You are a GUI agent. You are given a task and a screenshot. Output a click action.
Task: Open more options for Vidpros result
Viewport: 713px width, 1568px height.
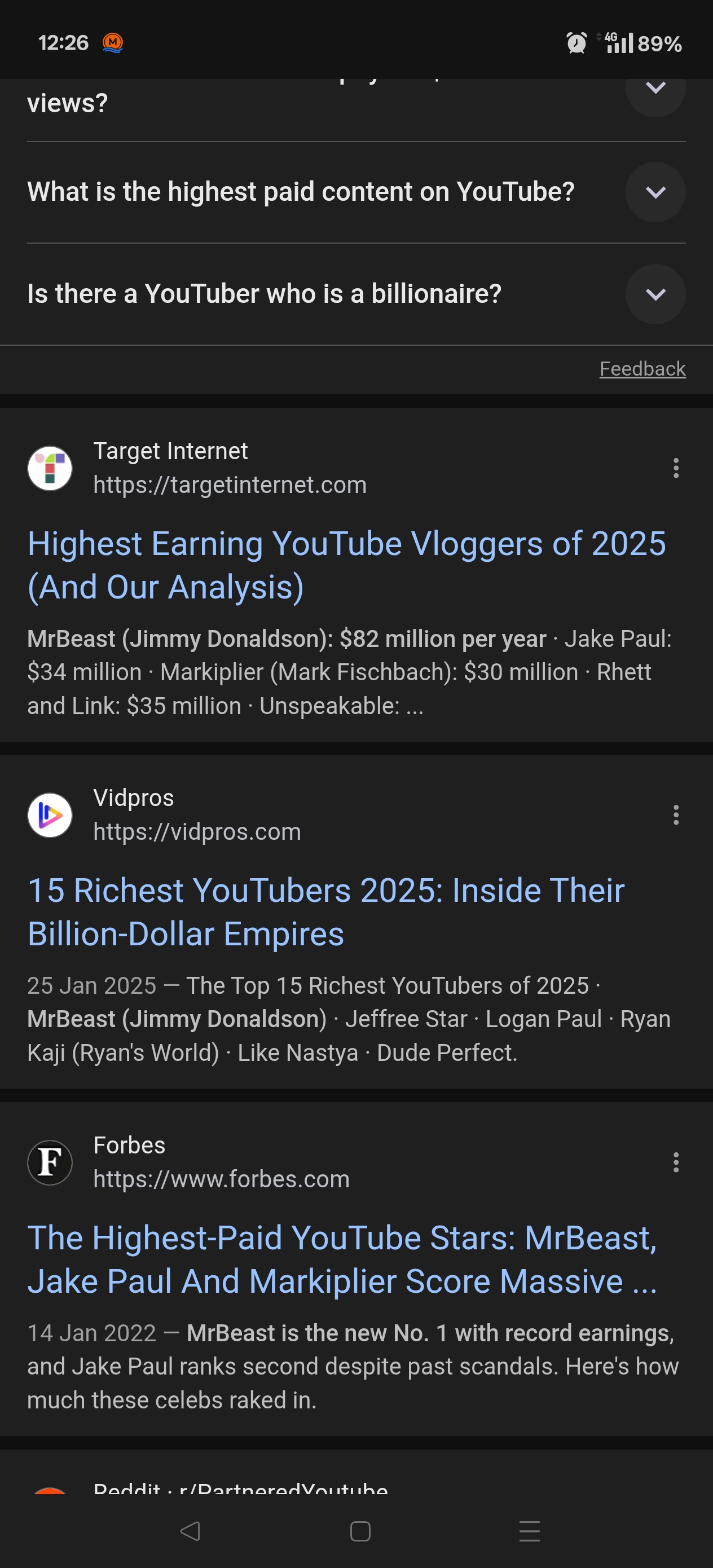coord(675,815)
